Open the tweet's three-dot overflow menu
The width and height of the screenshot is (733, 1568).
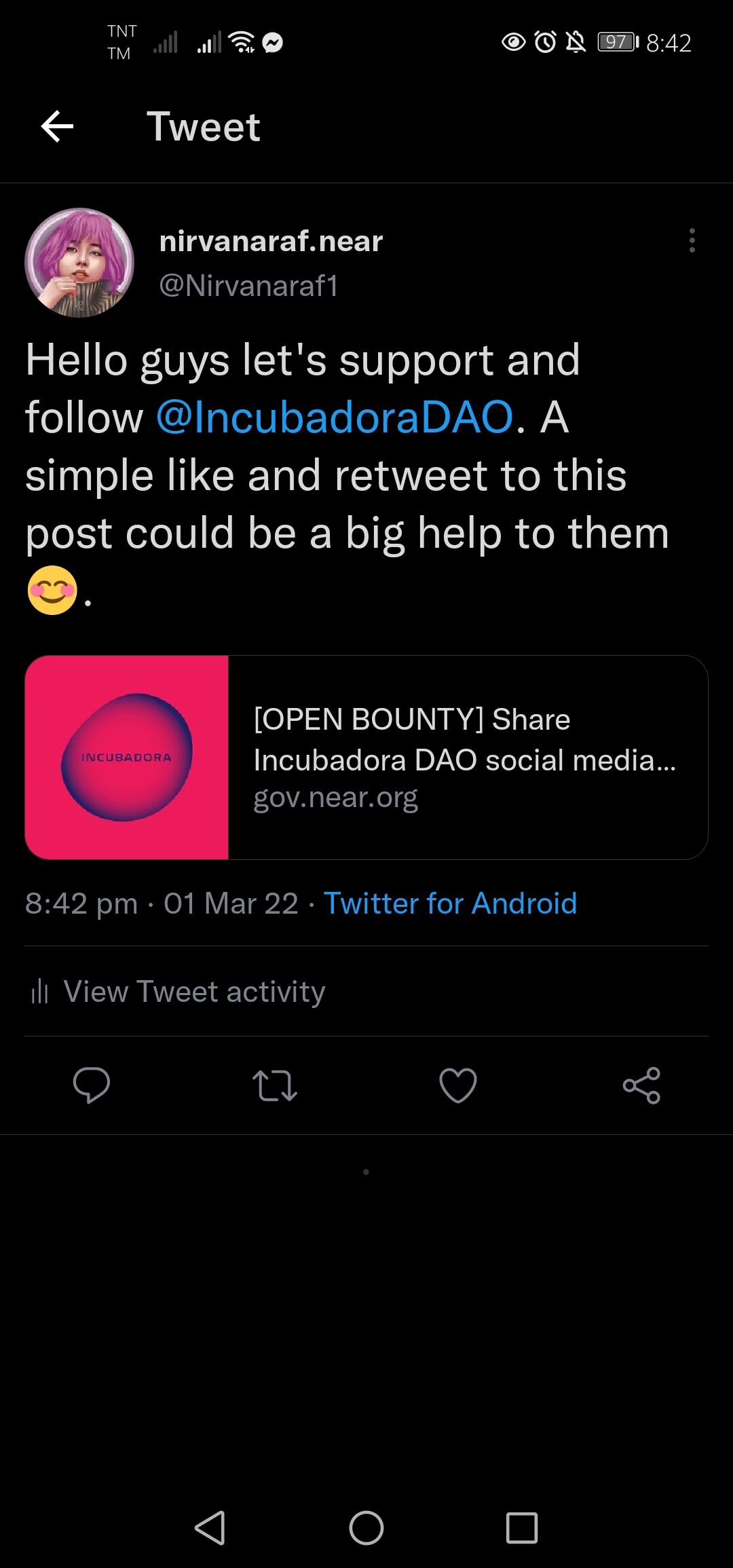[x=692, y=240]
